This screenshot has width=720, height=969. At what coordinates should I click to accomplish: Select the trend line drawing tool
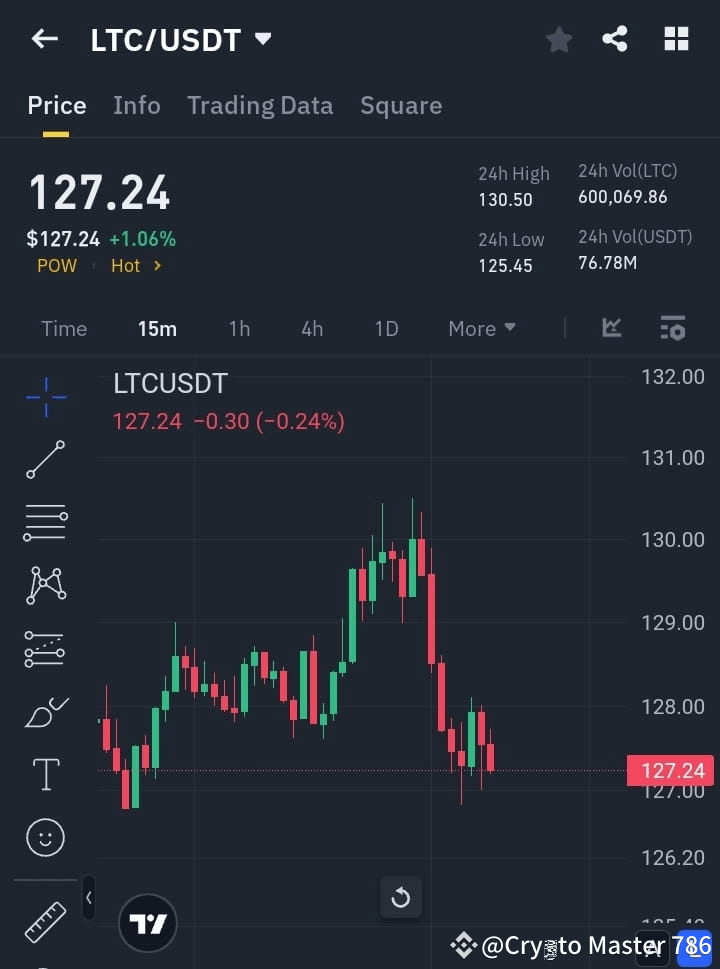45,460
